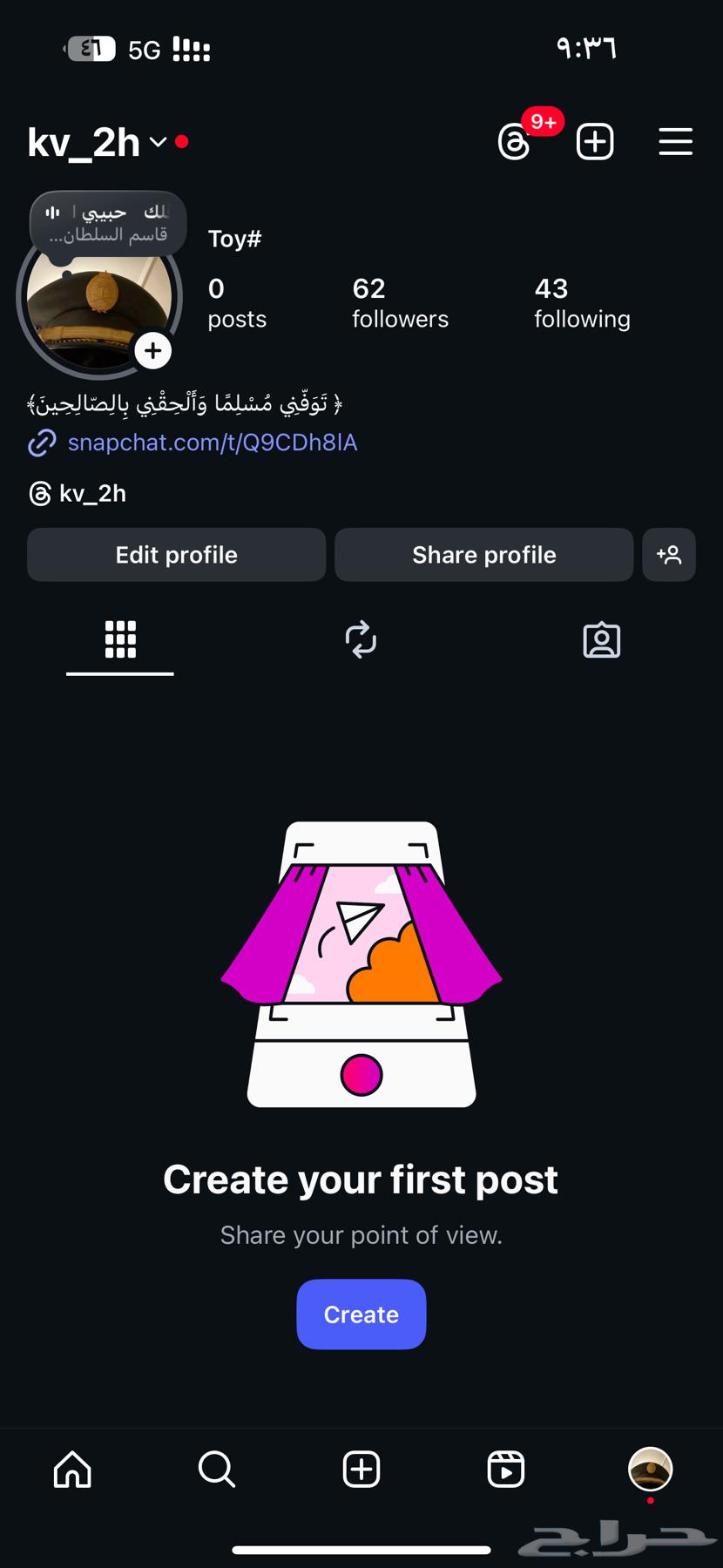
Task: Open the music note bubble above avatar
Action: [x=108, y=222]
